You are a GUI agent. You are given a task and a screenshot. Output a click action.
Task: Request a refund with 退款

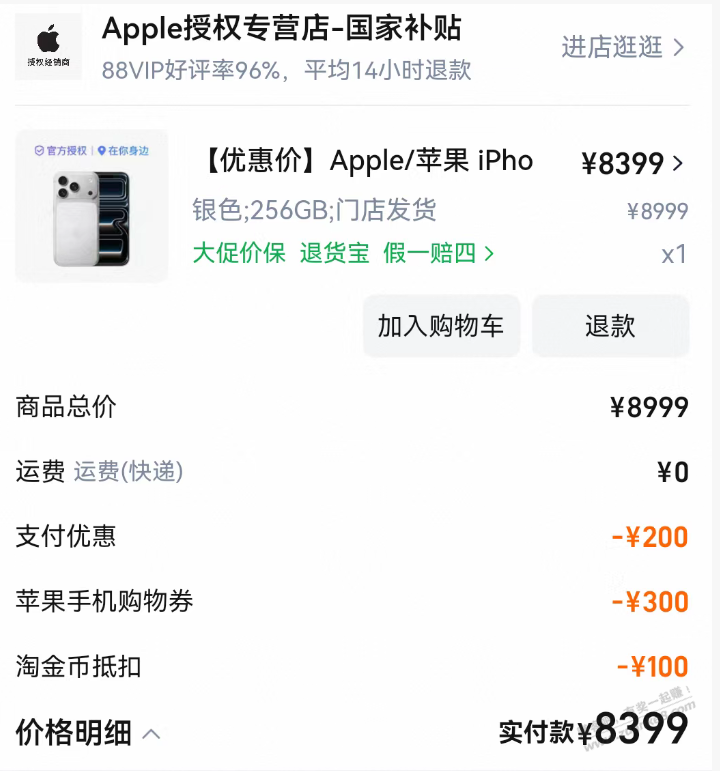[610, 326]
